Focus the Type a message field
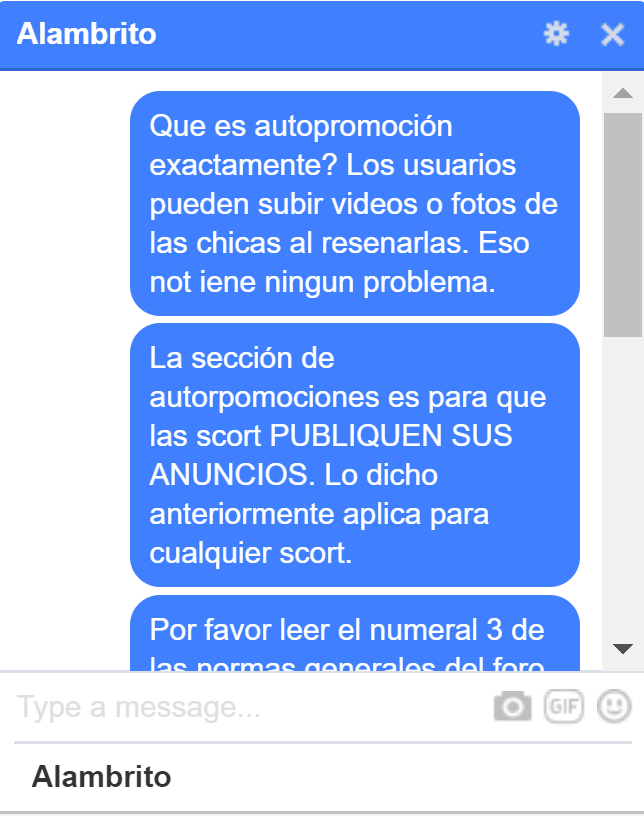 point(250,708)
